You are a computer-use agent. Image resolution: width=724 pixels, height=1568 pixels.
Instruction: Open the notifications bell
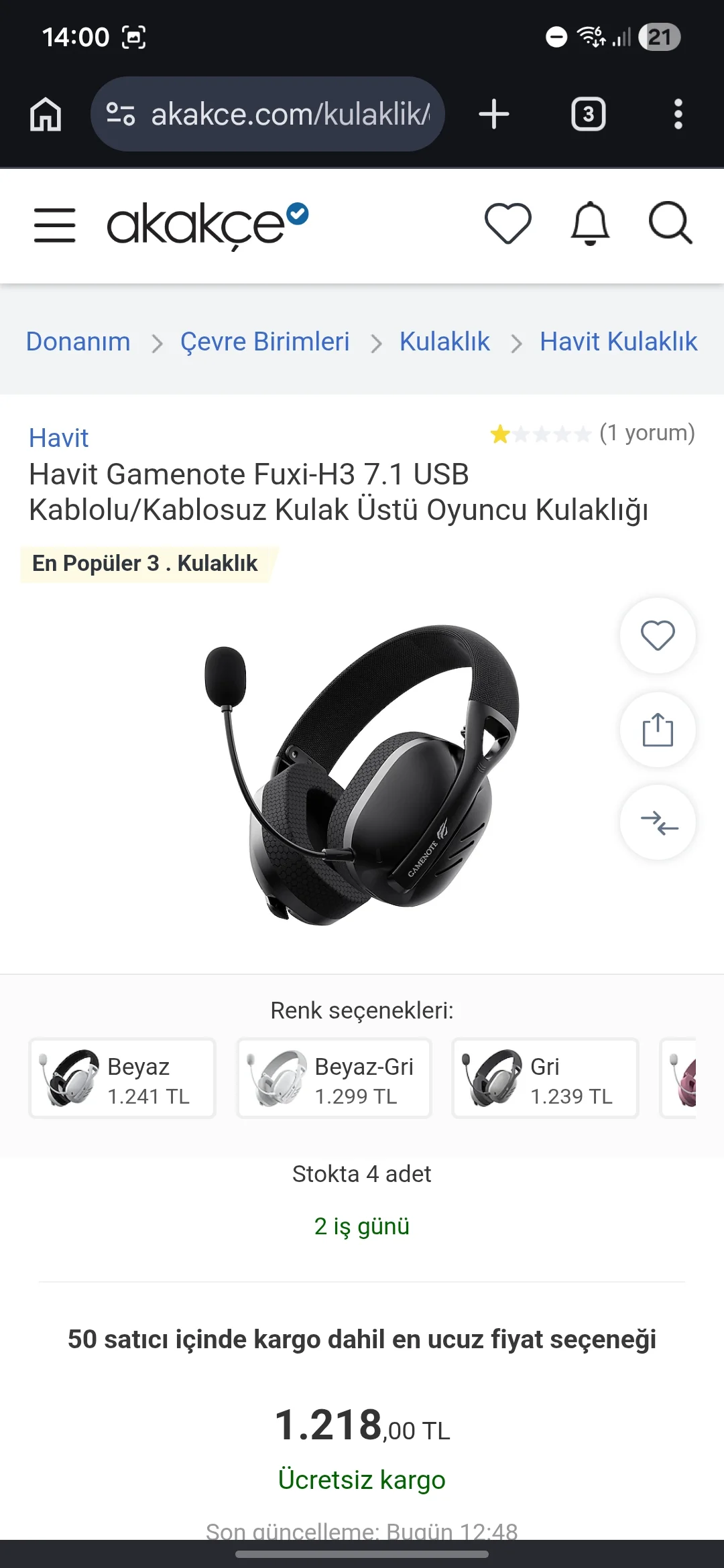click(x=590, y=223)
